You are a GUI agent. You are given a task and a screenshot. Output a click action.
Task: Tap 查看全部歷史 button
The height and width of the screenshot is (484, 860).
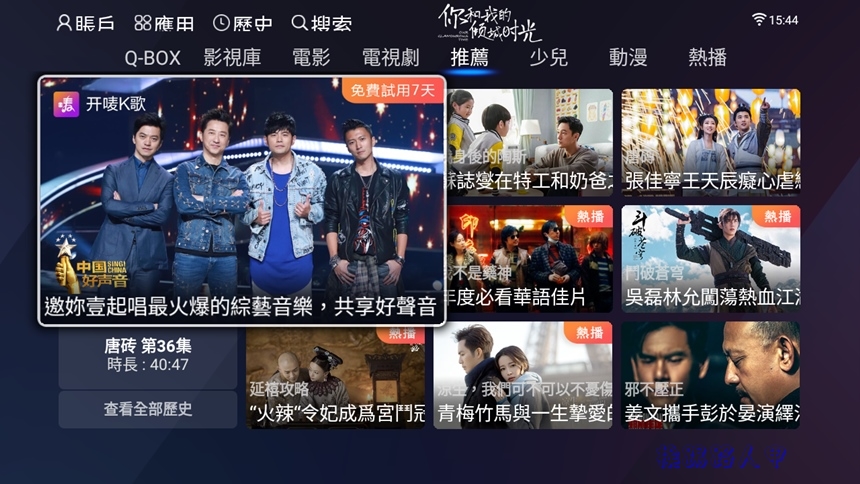(x=147, y=409)
